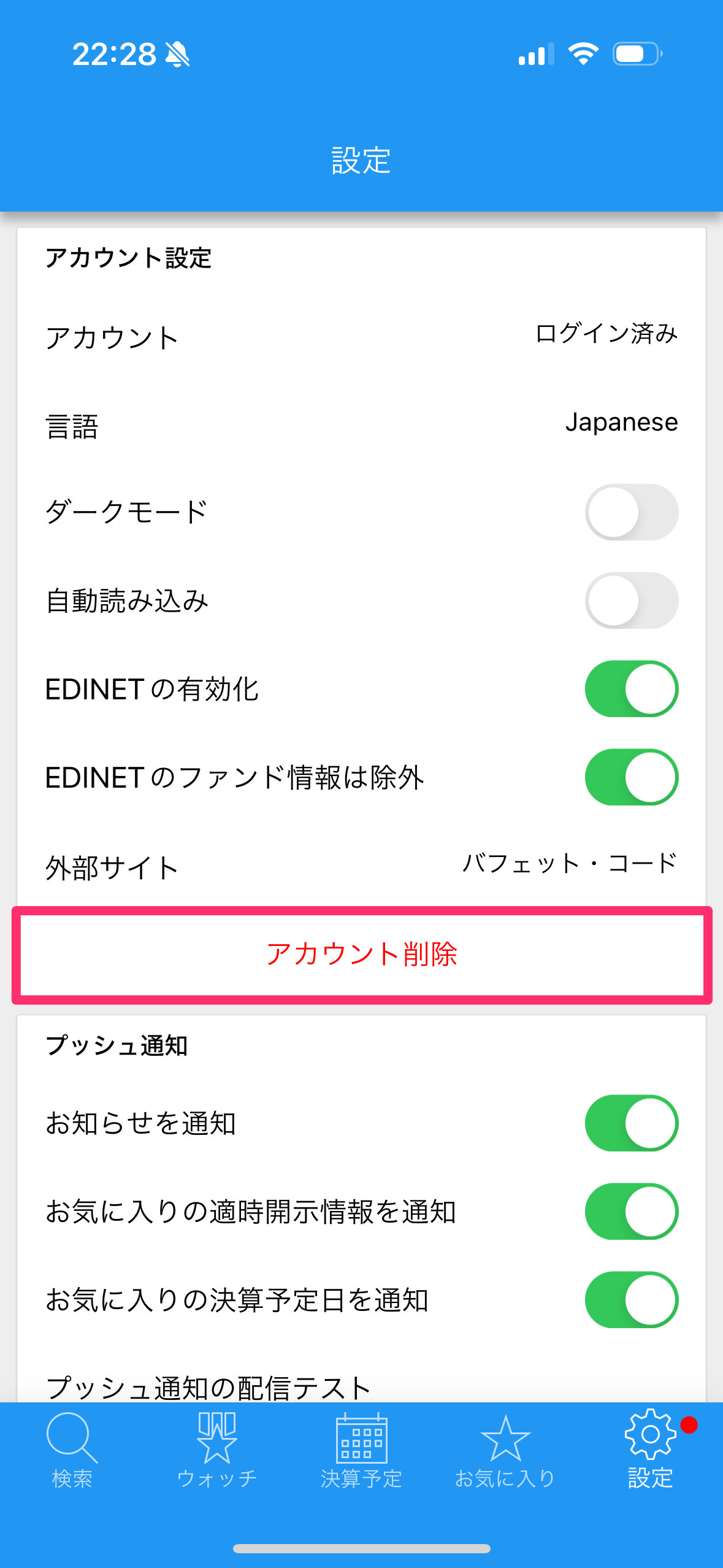Switch off お気に入りの決算予定日を通知
Image resolution: width=723 pixels, height=1568 pixels.
(x=631, y=1300)
